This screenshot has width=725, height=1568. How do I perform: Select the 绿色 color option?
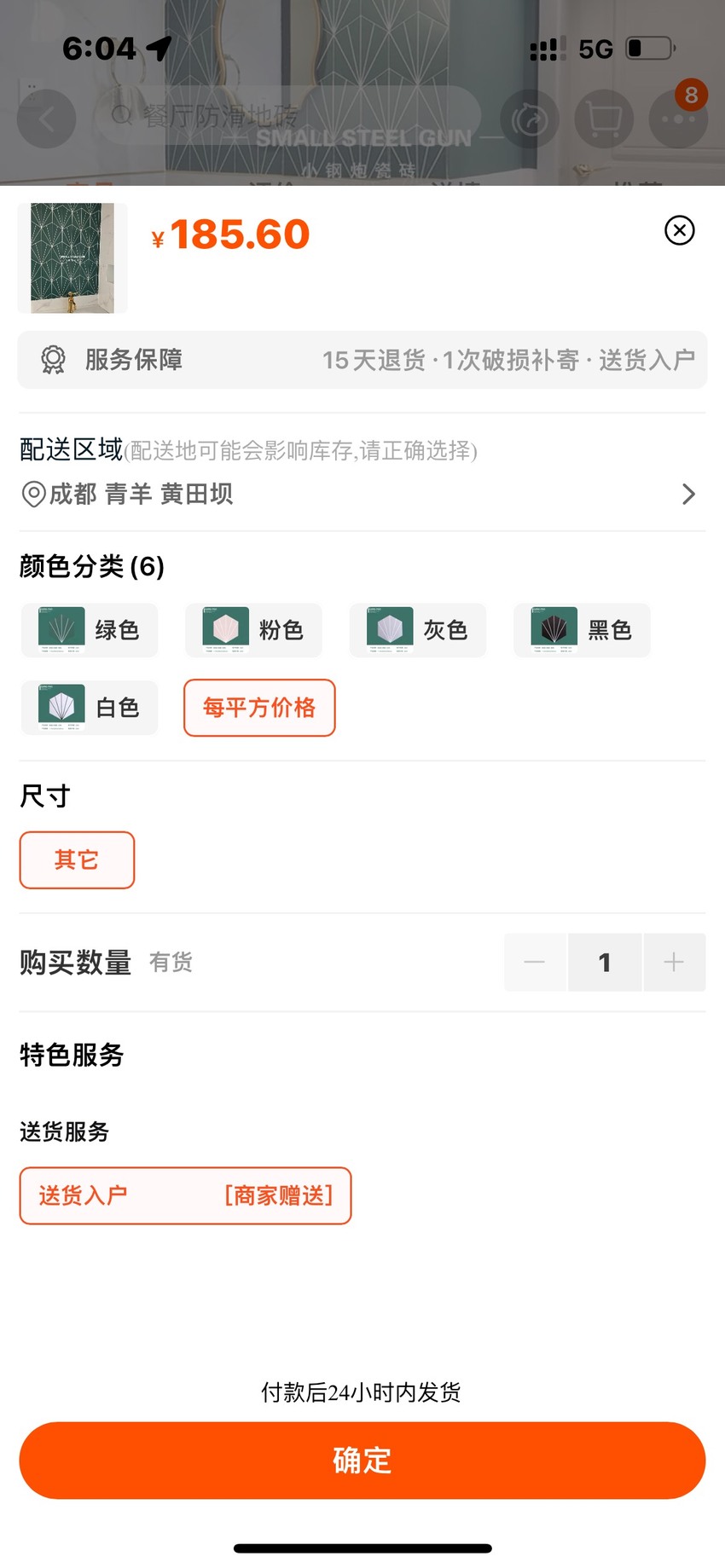[x=90, y=630]
